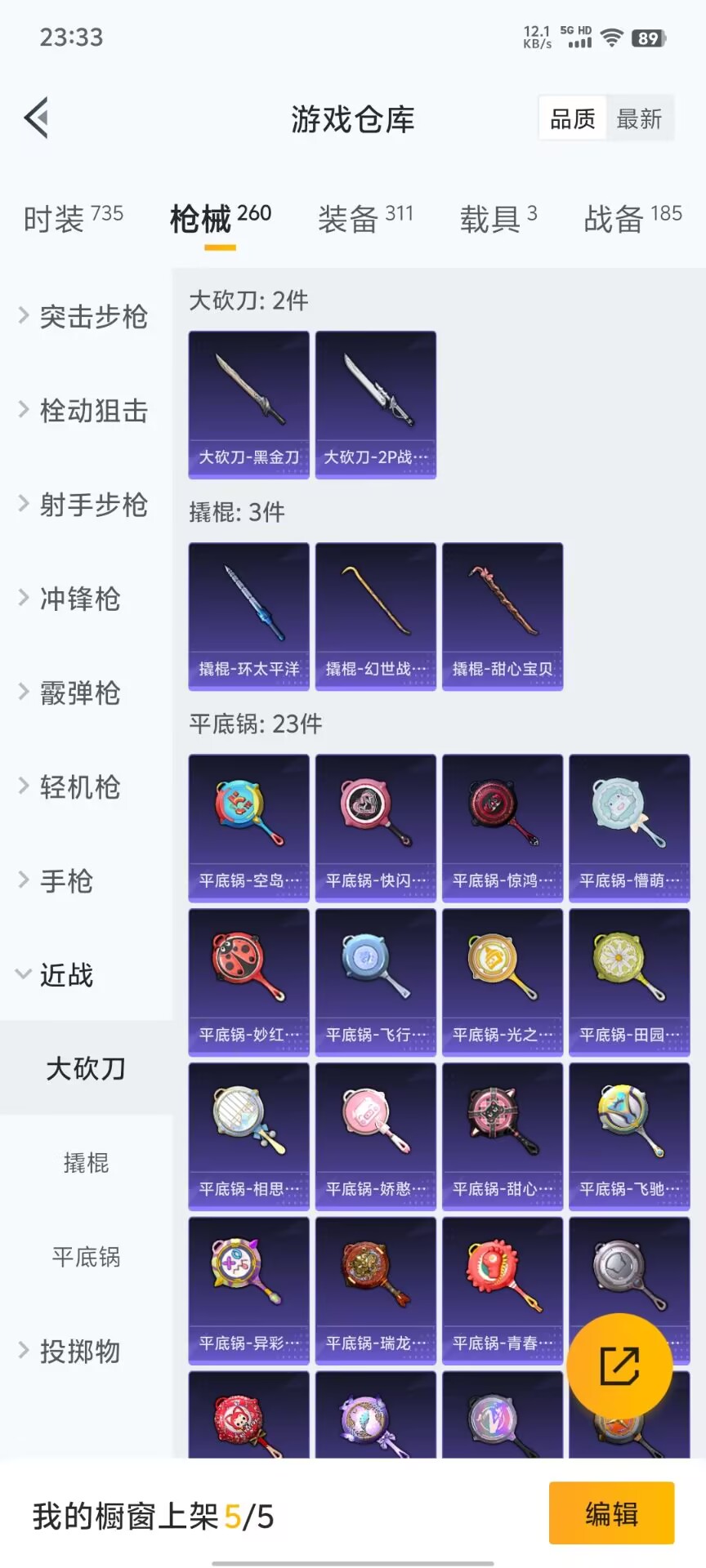Viewport: 706px width, 1568px height.
Task: Switch to the 载具 tab
Action: [x=498, y=218]
